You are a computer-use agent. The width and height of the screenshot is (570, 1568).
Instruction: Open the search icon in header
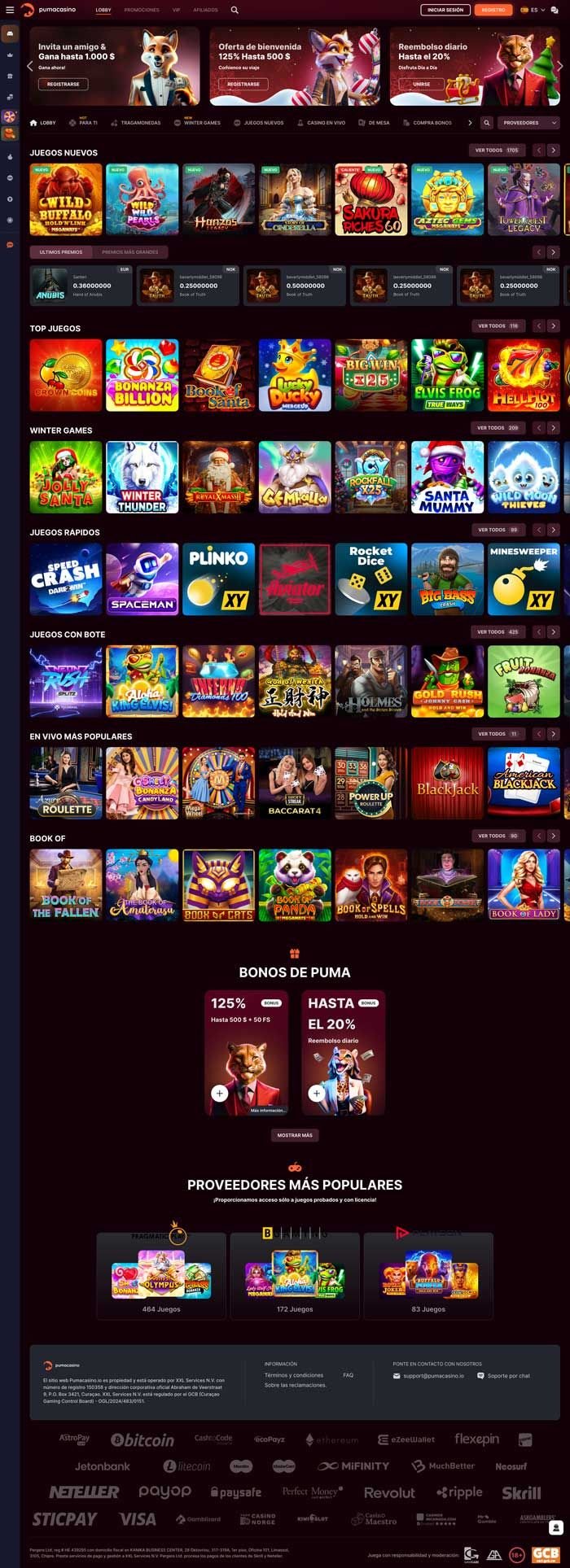[235, 10]
